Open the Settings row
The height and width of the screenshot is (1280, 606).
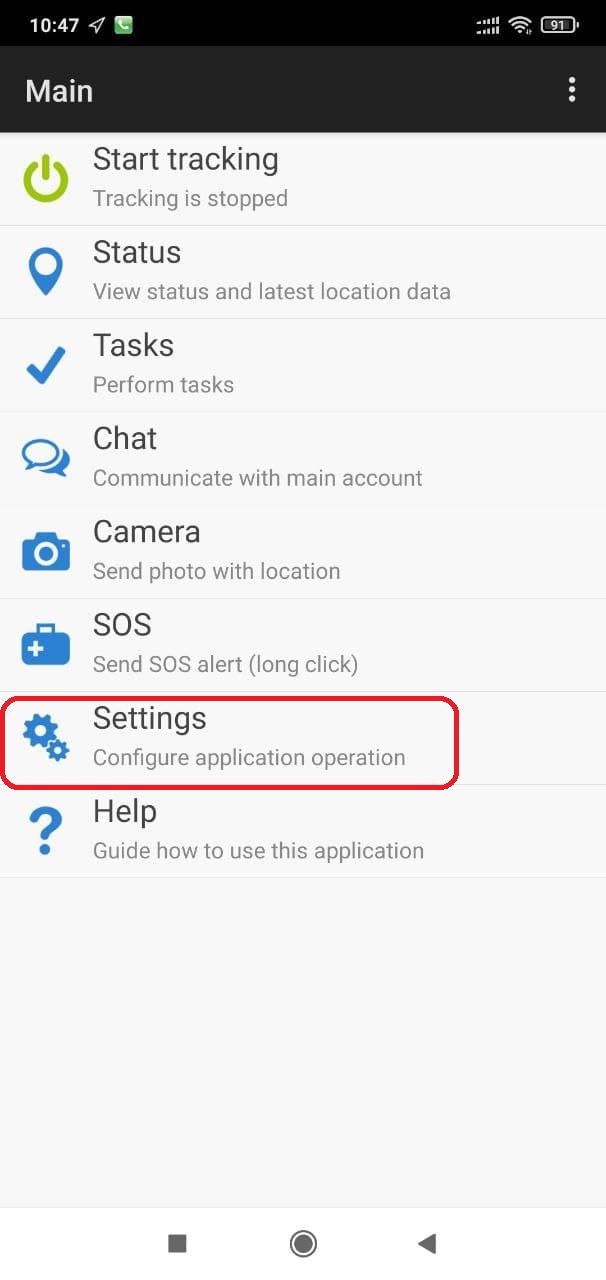pyautogui.click(x=303, y=738)
